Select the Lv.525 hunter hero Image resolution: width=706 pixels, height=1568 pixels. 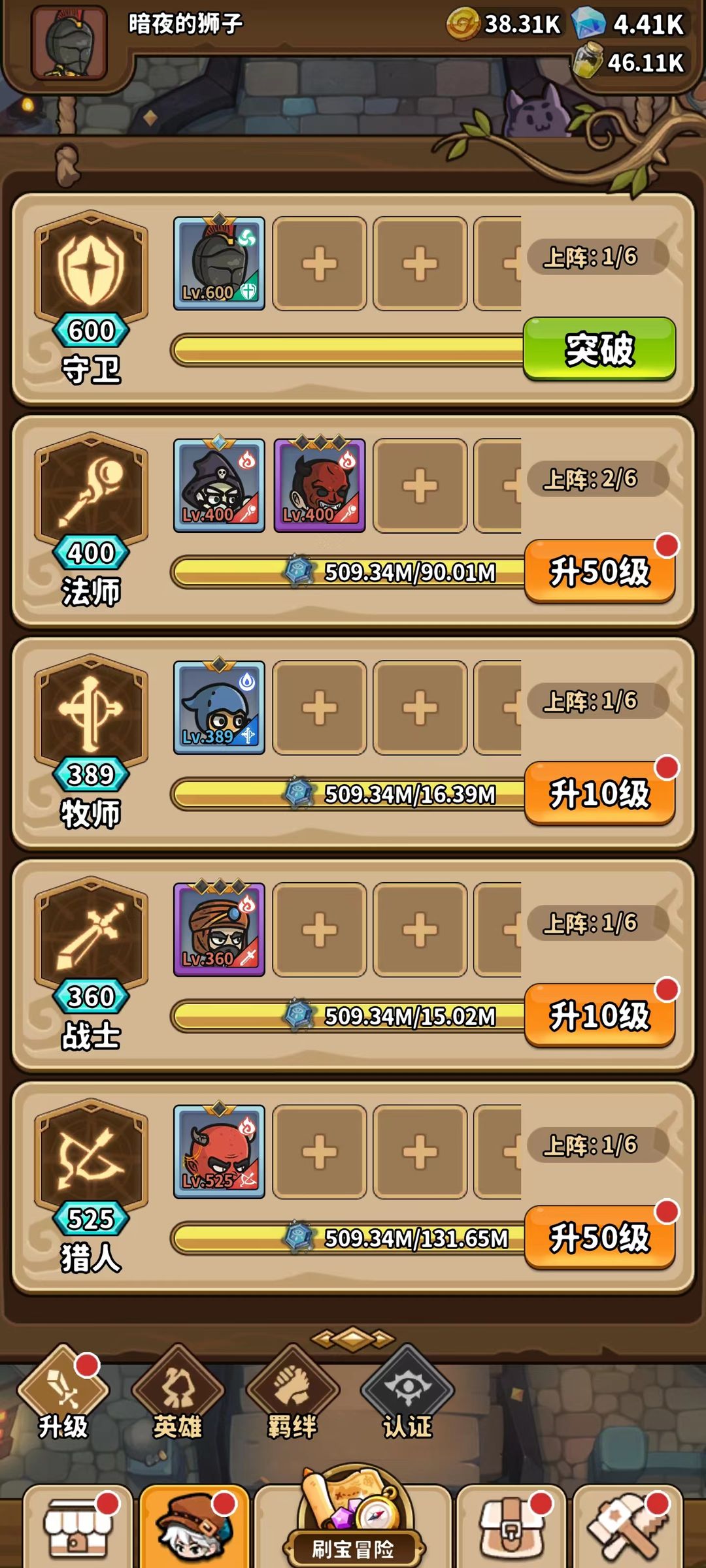click(219, 1152)
